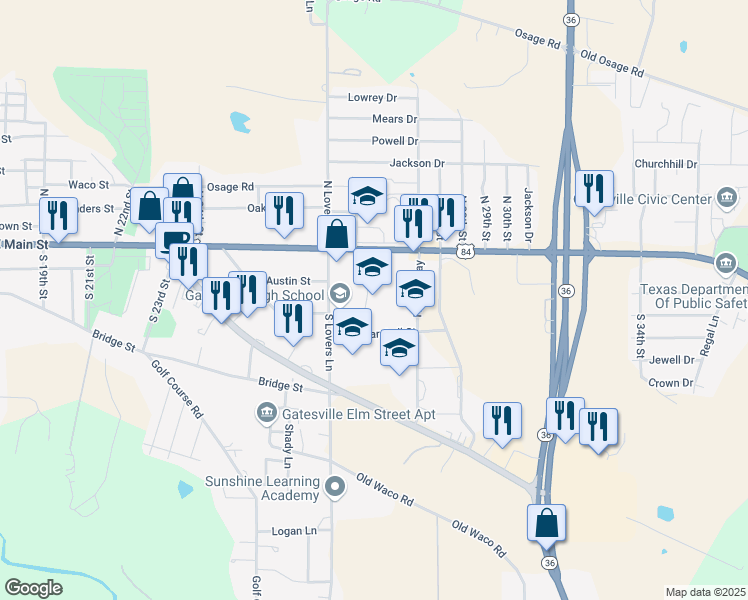Select the shopping bag marker beside Highway 36
This screenshot has width=748, height=600.
click(x=546, y=526)
